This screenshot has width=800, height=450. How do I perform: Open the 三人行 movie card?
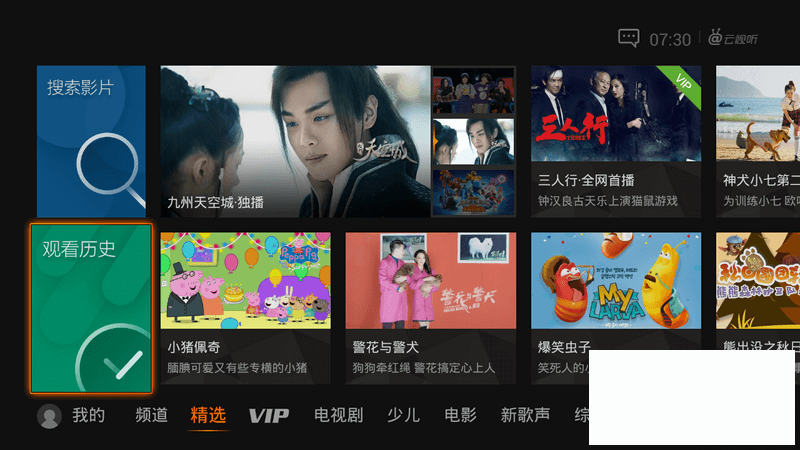coord(616,141)
